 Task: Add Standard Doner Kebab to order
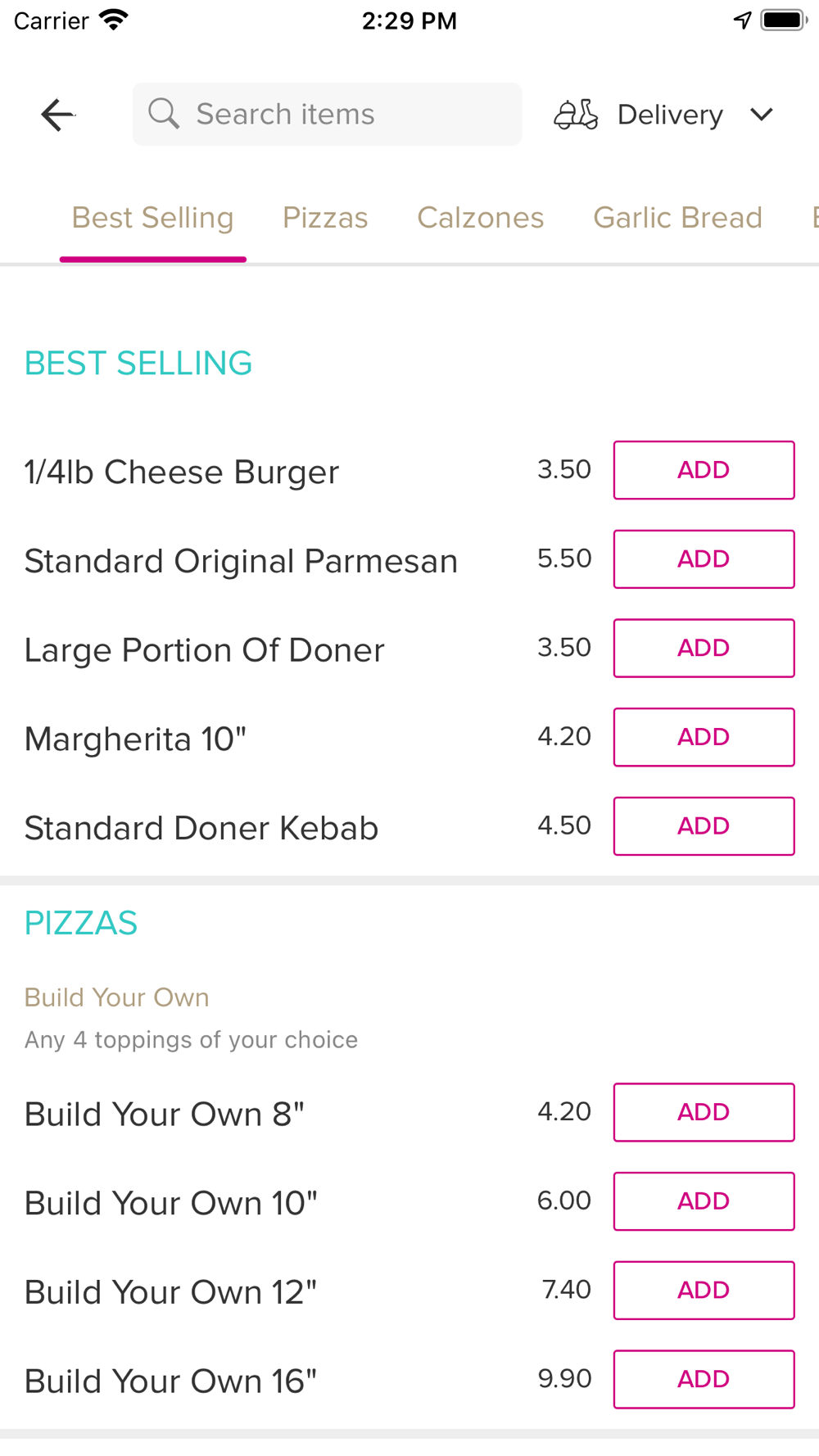(704, 826)
